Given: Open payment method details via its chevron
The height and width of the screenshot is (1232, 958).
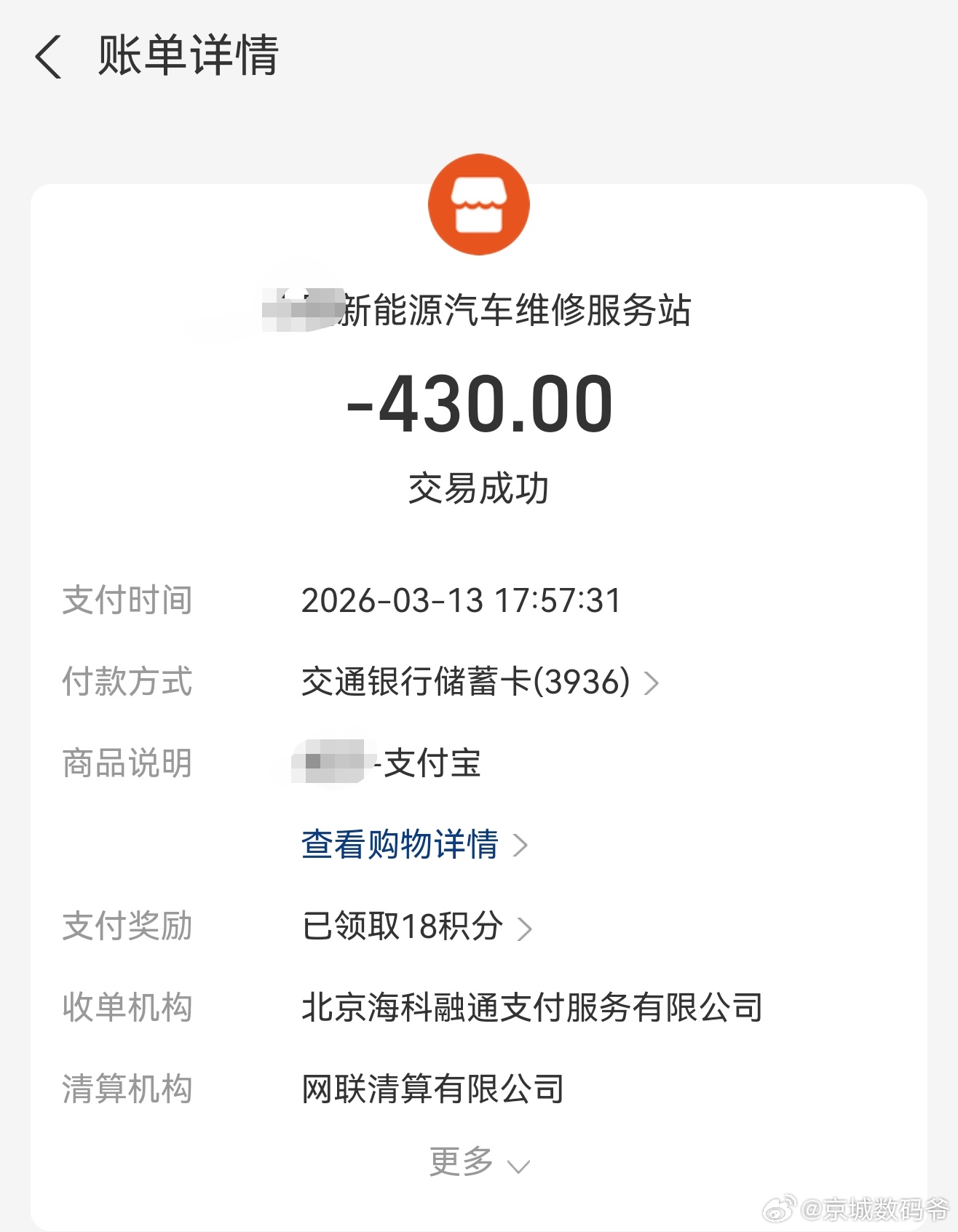Looking at the screenshot, I should coord(653,683).
